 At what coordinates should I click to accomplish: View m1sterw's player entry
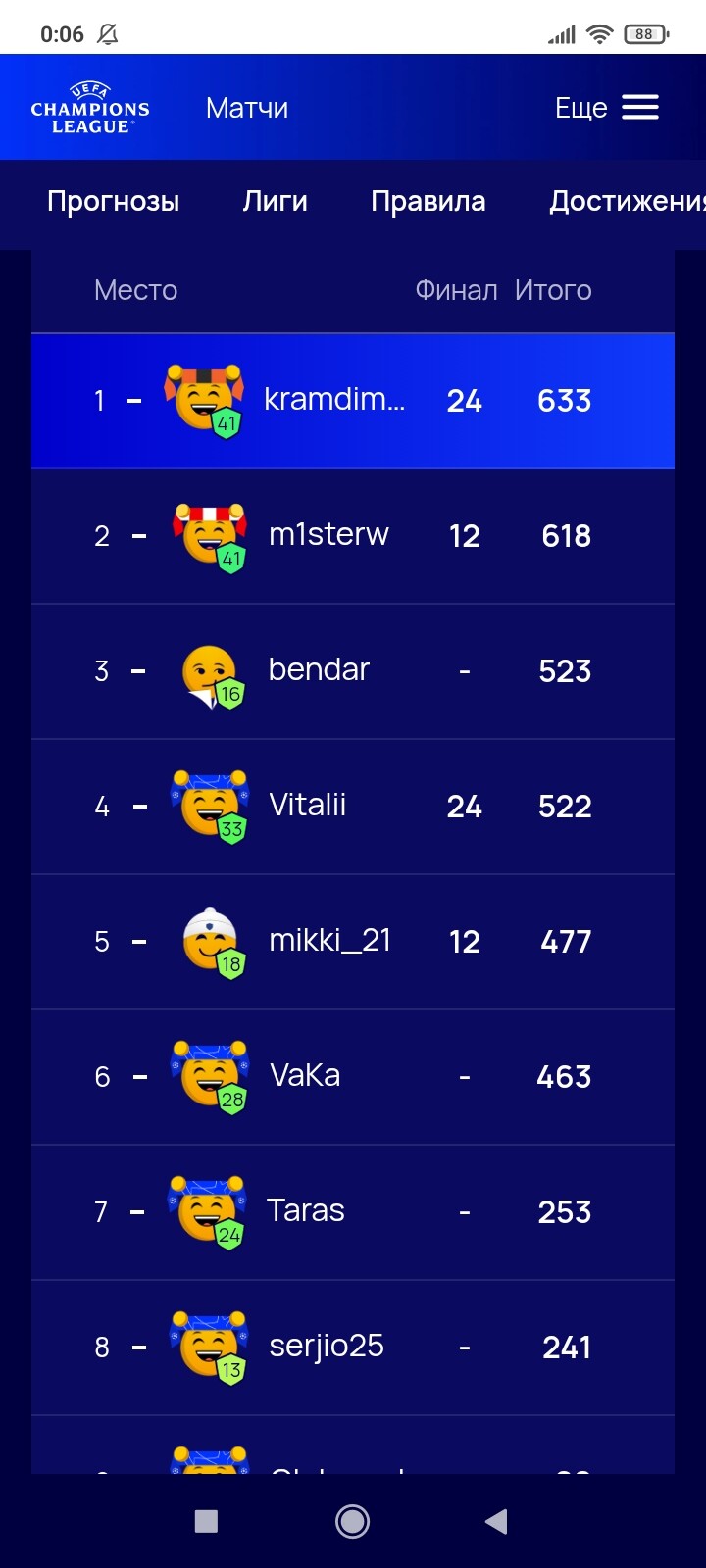tap(353, 536)
